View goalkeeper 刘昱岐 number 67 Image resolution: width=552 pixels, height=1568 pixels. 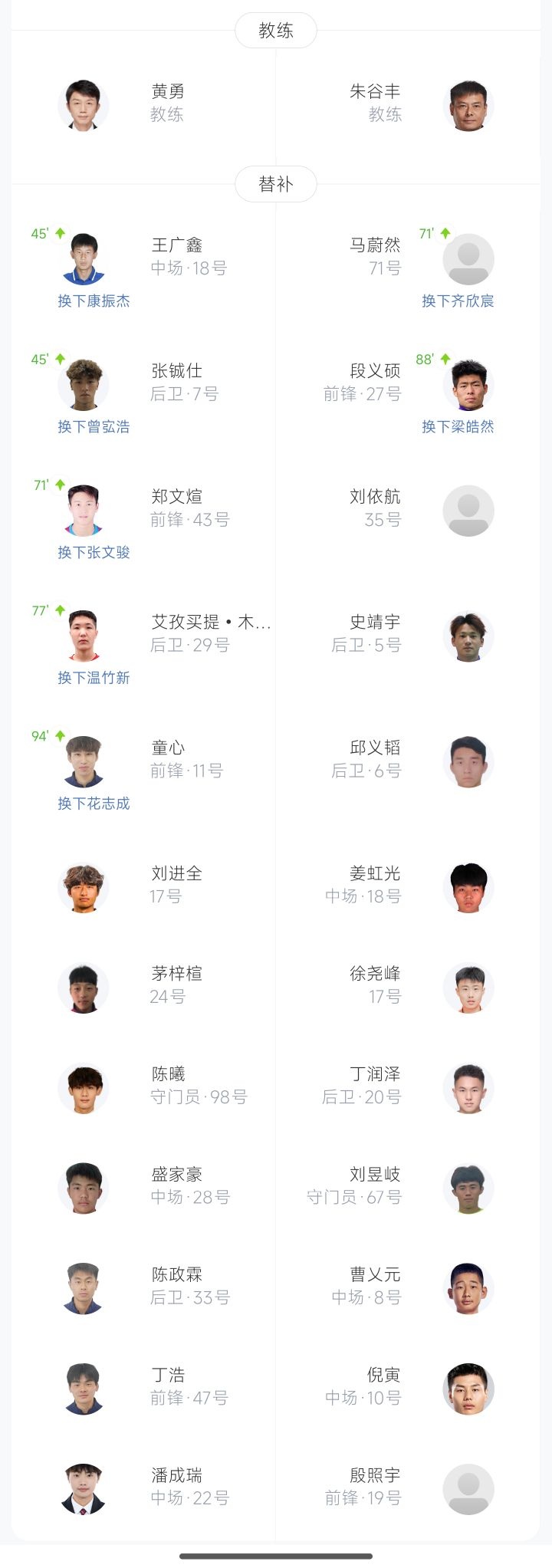[409, 1188]
